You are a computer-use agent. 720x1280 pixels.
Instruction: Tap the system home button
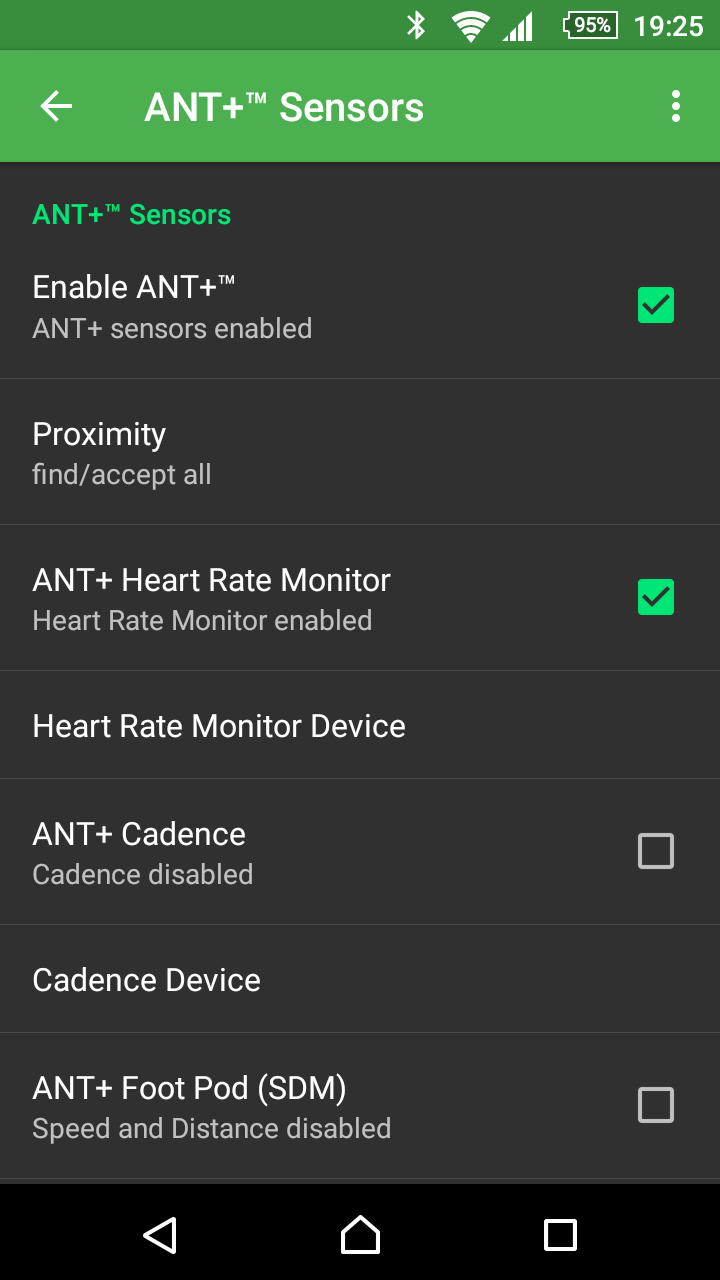point(360,1235)
